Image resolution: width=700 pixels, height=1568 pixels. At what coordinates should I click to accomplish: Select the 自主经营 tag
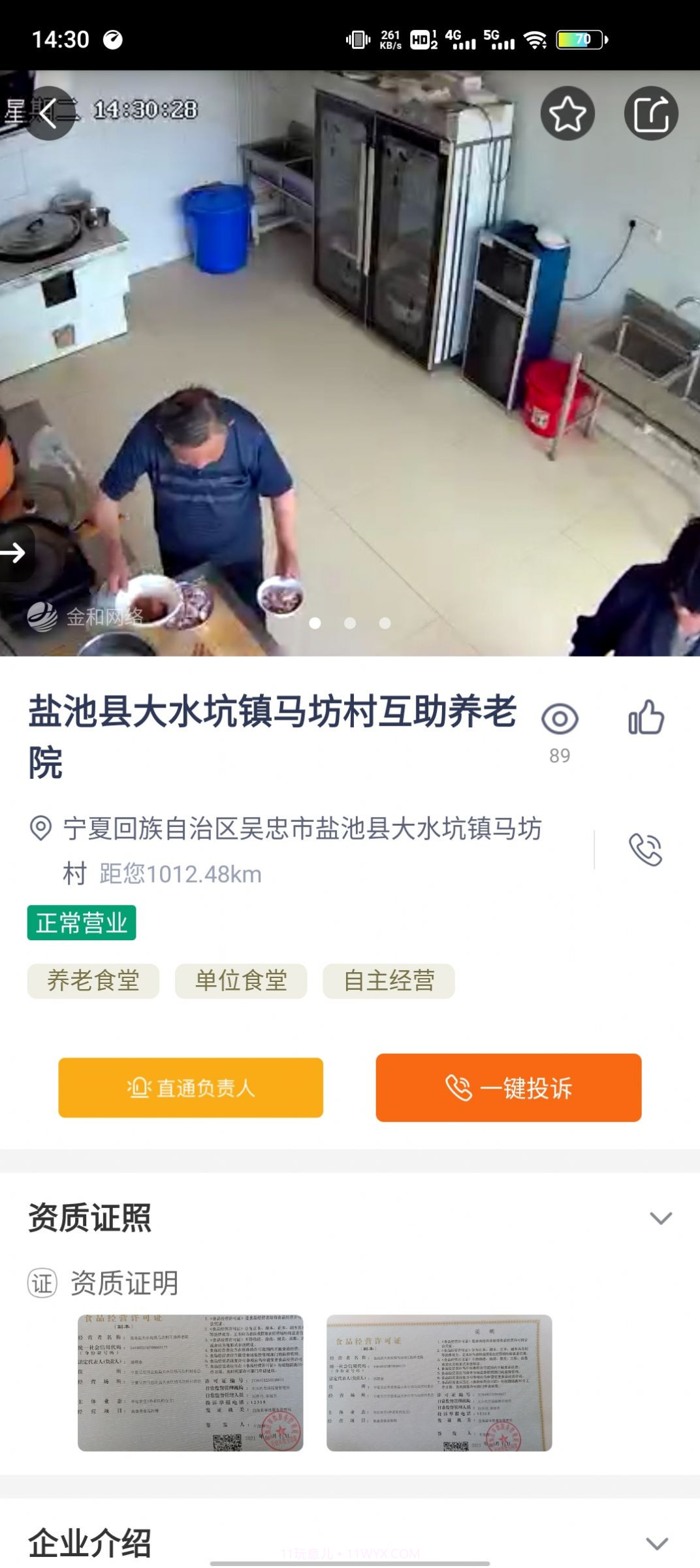point(390,980)
